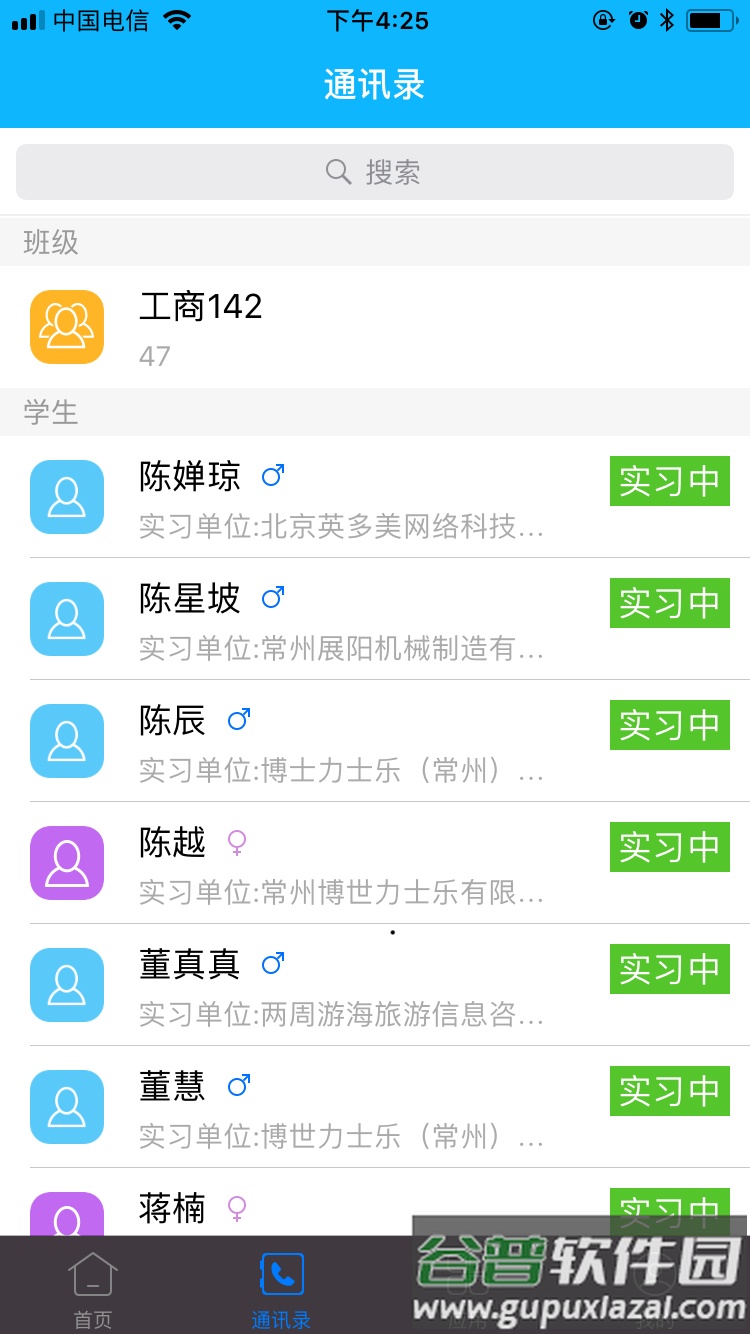Tap the male gender symbol beside 陈辰
The width and height of the screenshot is (750, 1334).
pyautogui.click(x=241, y=719)
